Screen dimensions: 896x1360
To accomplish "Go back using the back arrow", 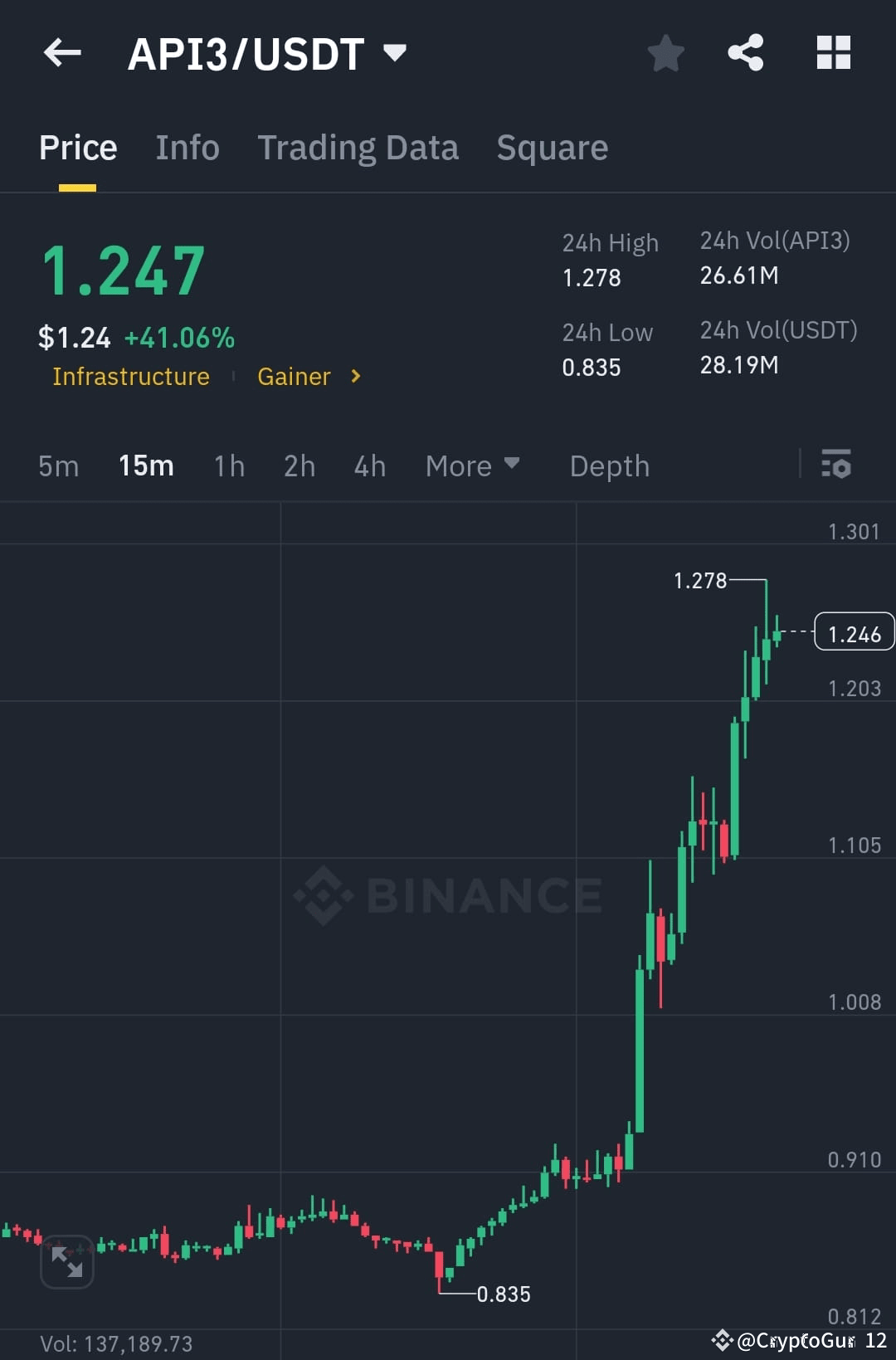I will coord(62,52).
